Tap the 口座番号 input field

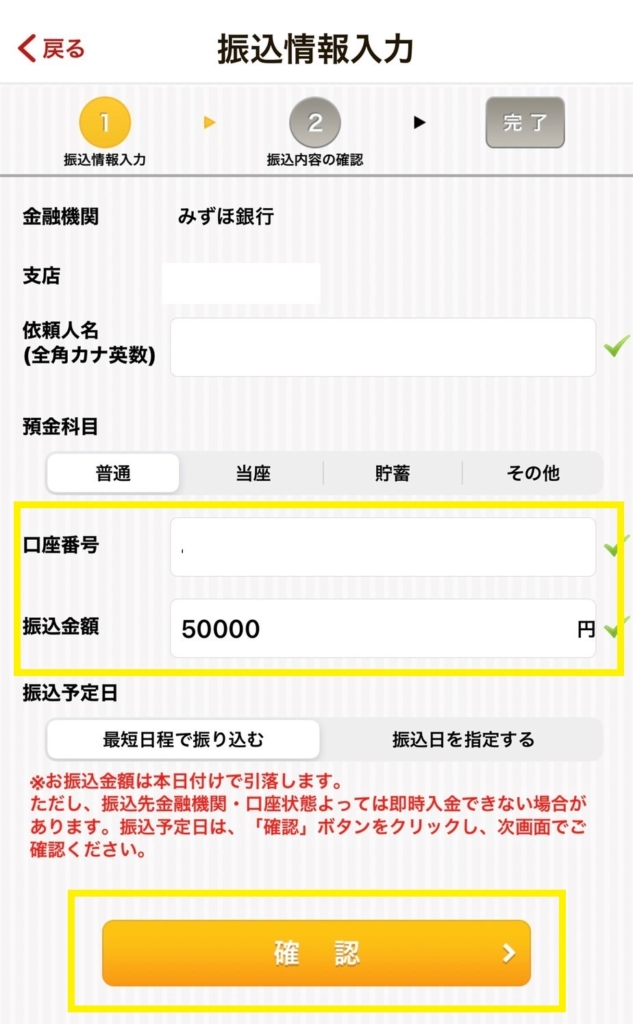[383, 547]
